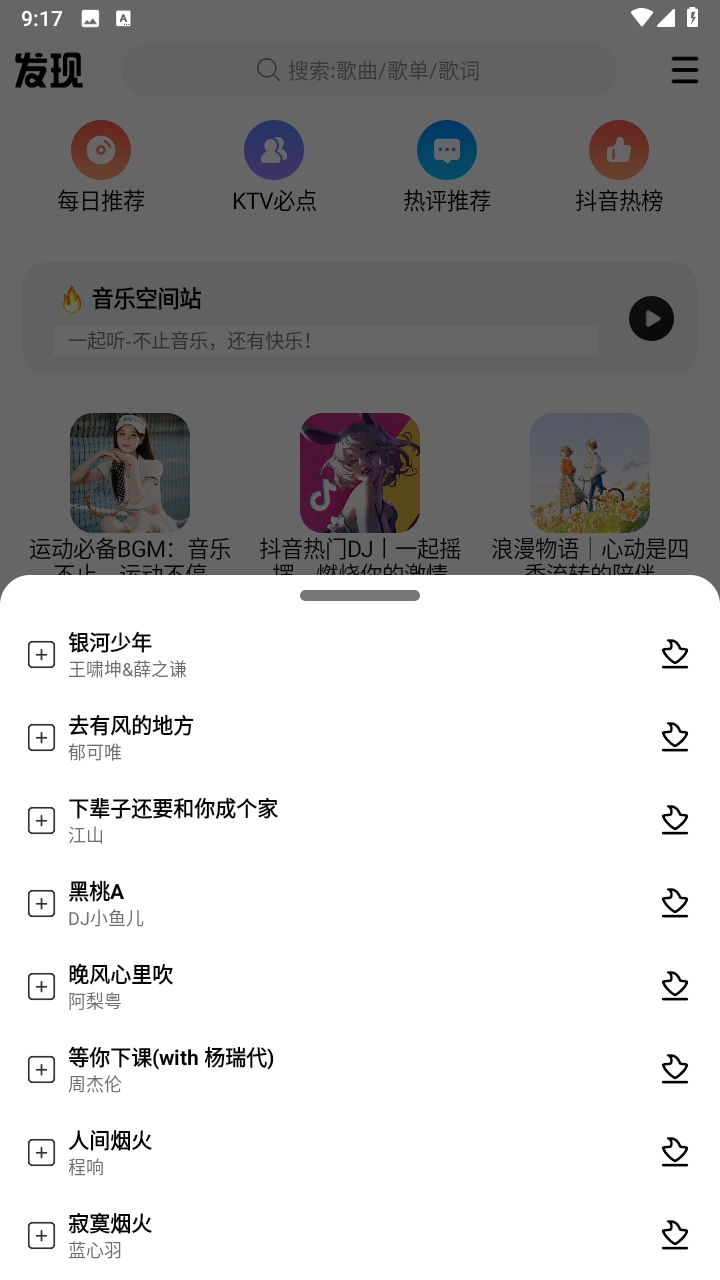
Task: Open the 抖音热门DJ playlist cover
Action: point(359,472)
